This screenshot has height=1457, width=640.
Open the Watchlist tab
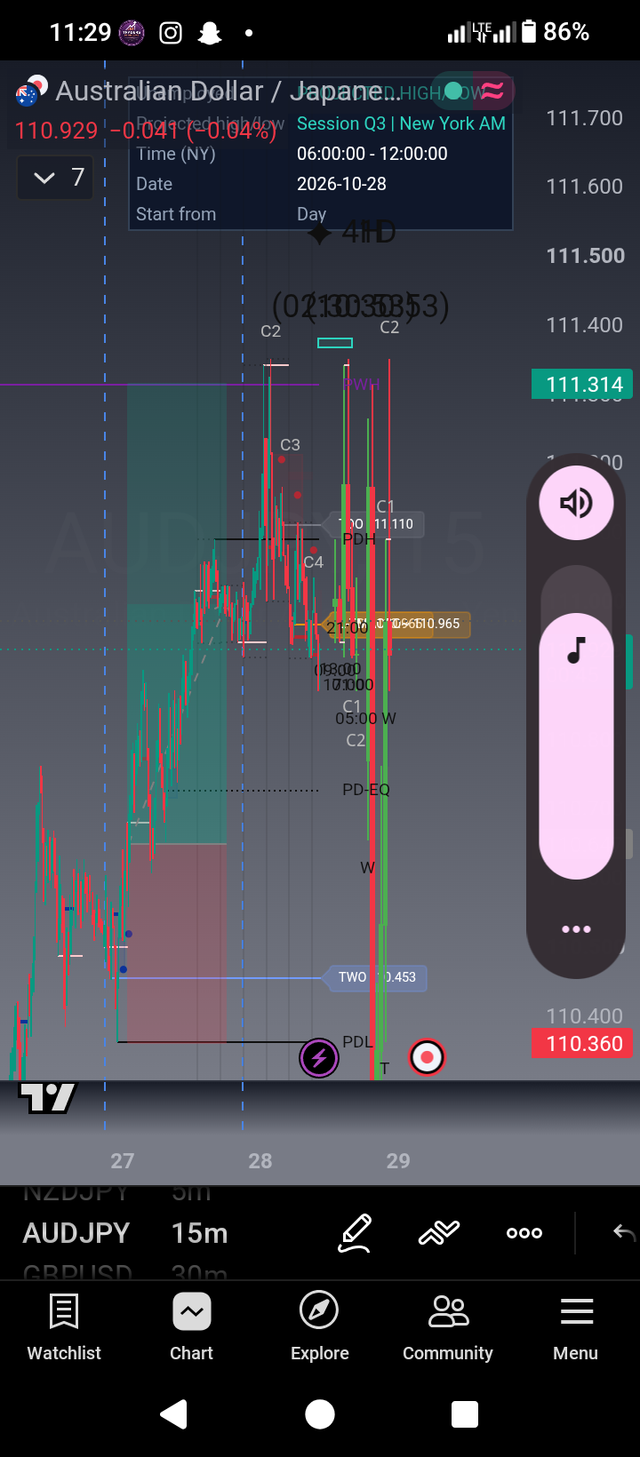(x=64, y=1328)
